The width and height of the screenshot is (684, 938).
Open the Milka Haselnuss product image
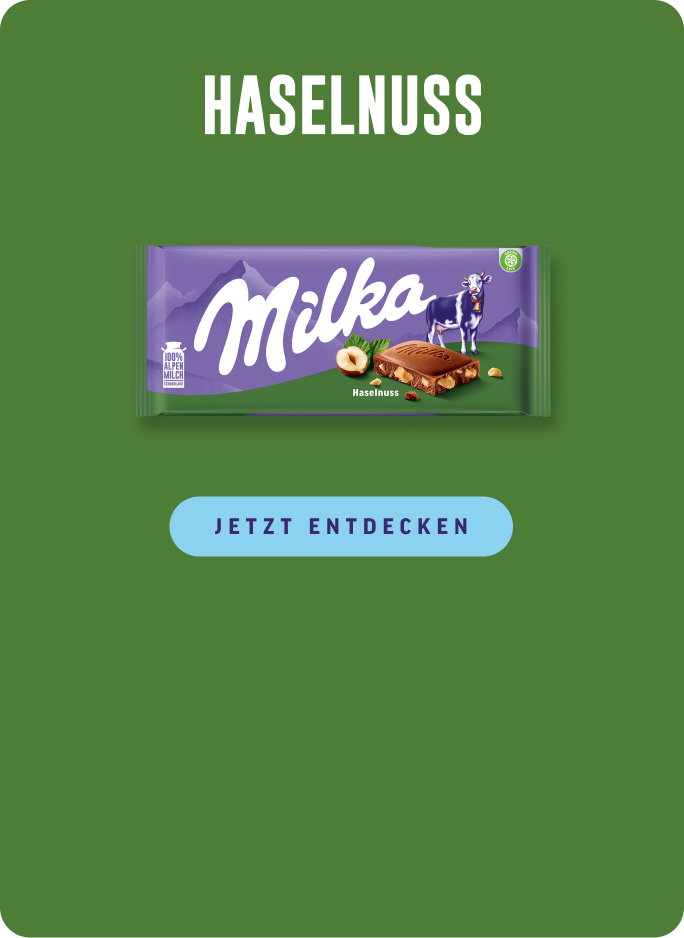tap(343, 330)
